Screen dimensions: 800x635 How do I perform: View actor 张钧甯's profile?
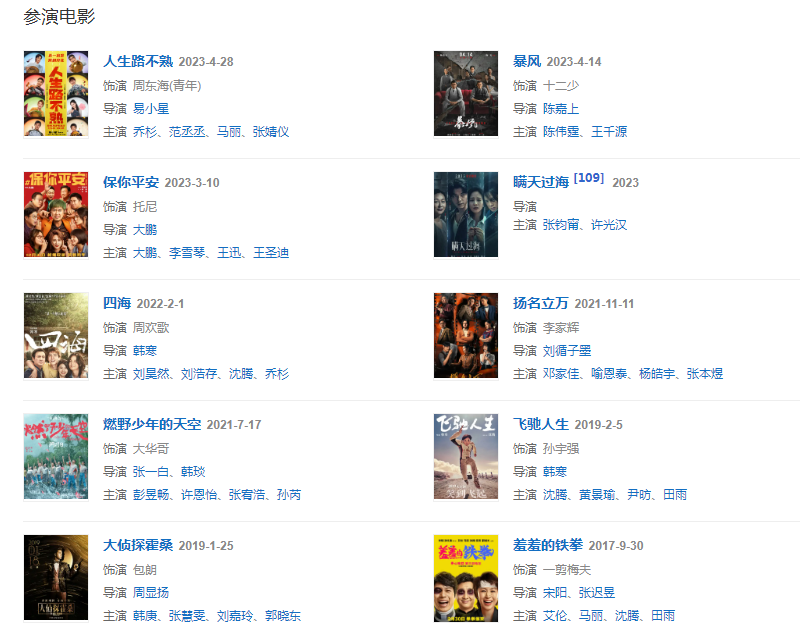point(561,225)
